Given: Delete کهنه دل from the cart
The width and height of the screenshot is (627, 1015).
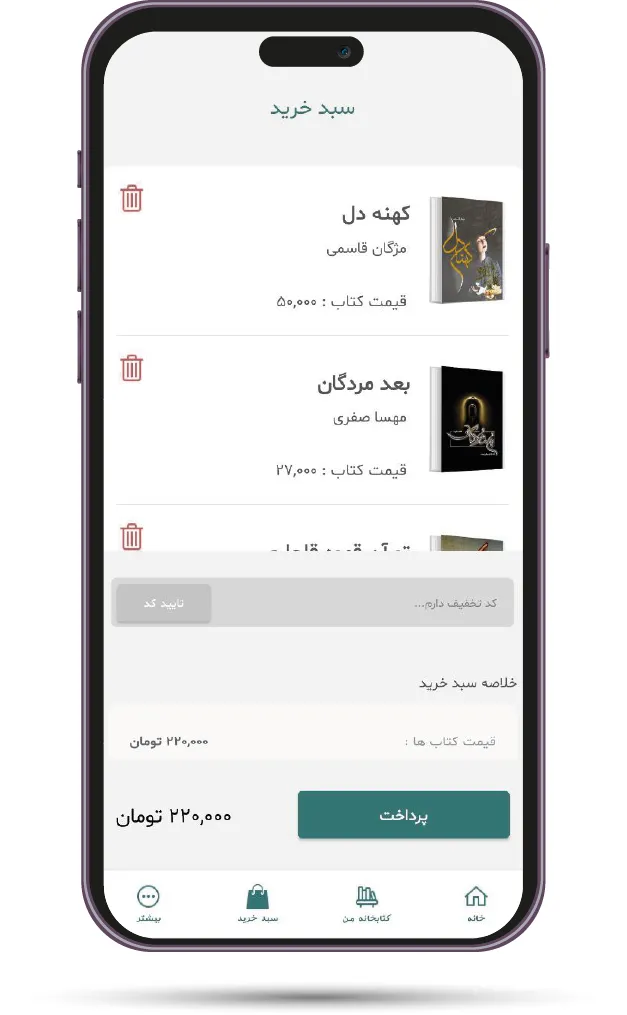Looking at the screenshot, I should [132, 199].
